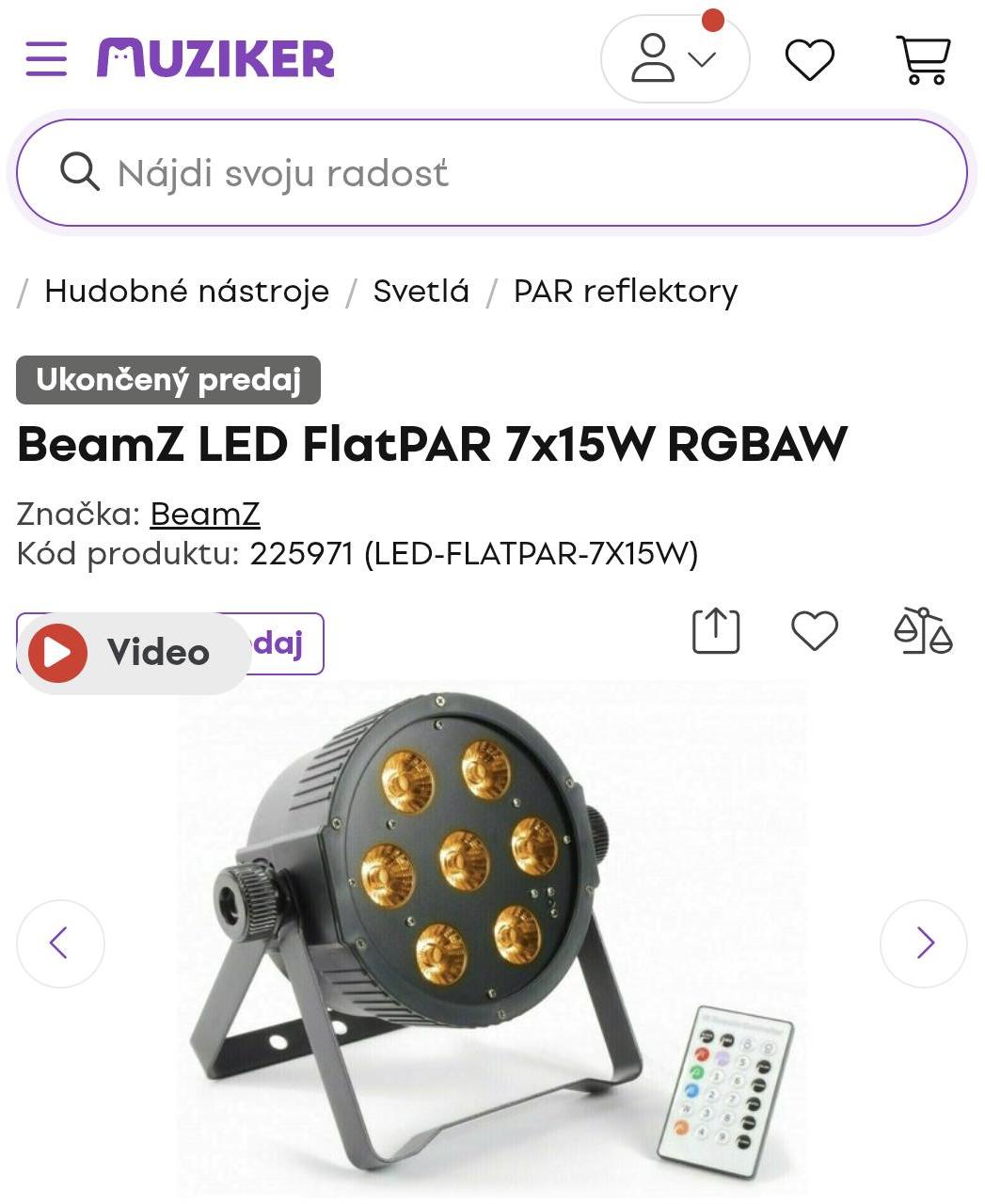Viewport: 985px width, 1204px height.
Task: Open the BeamZ brand link
Action: (204, 514)
